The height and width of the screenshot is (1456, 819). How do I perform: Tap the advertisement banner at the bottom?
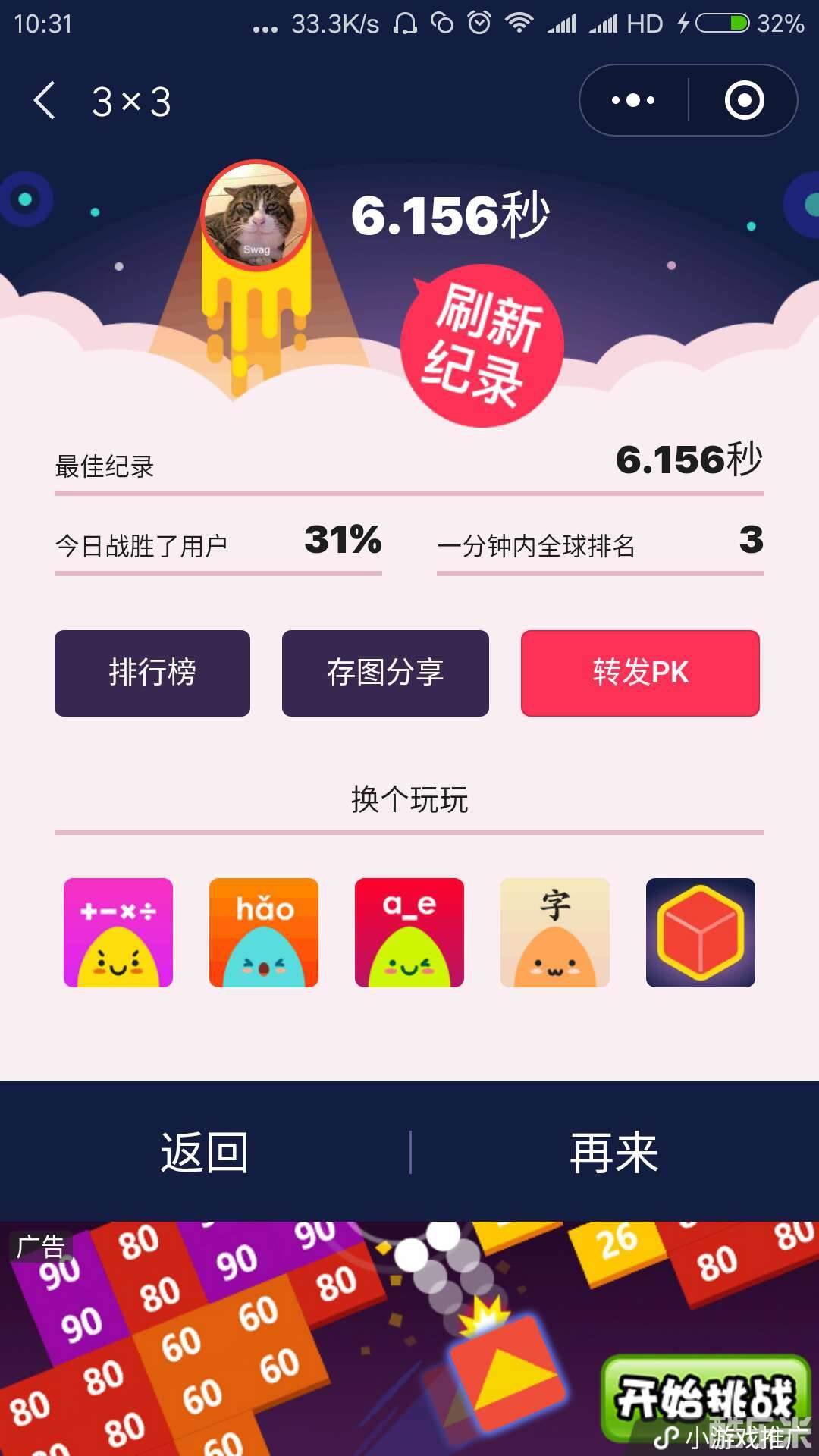pyautogui.click(x=409, y=1335)
